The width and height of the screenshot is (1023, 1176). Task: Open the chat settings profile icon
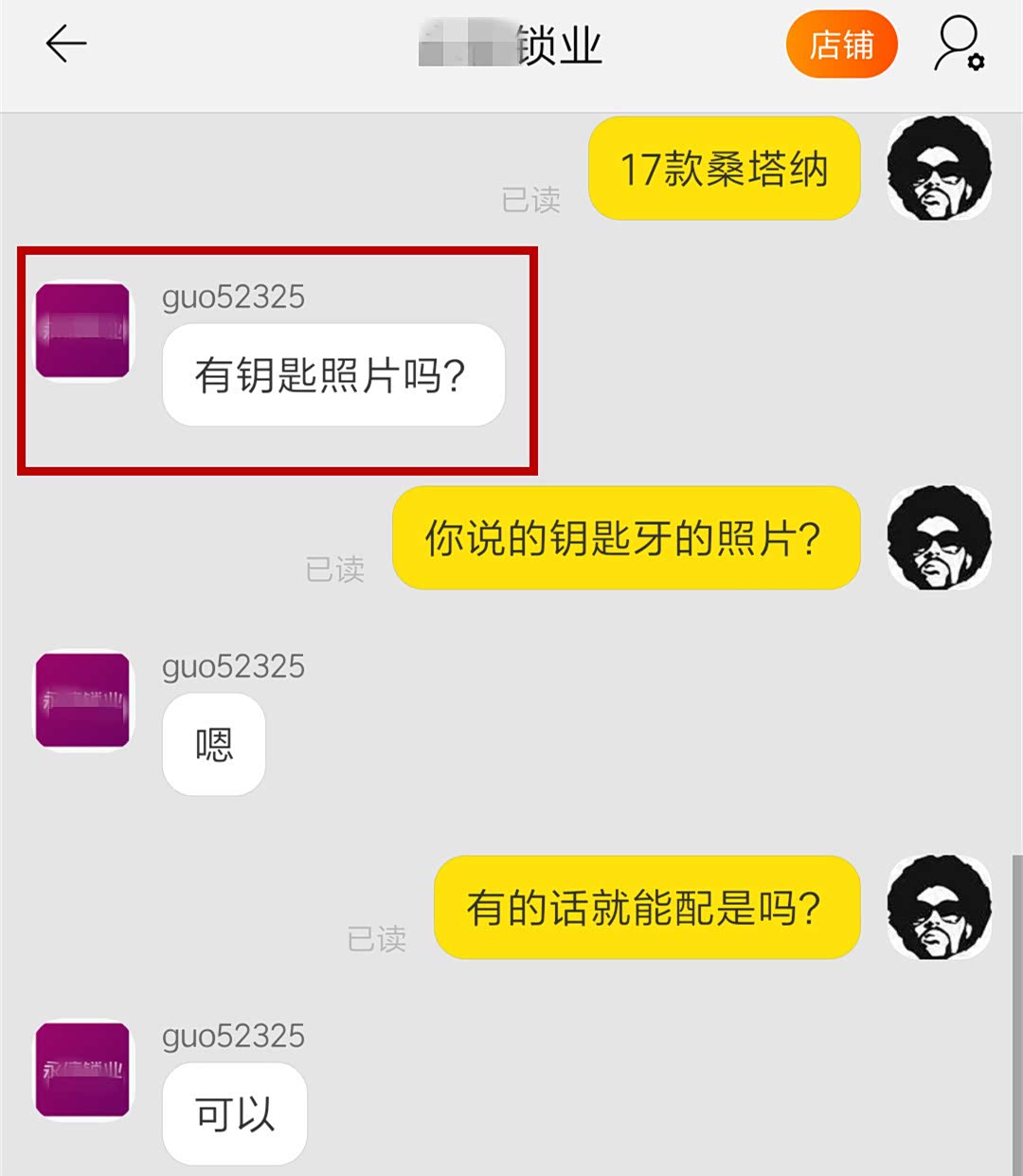(959, 45)
